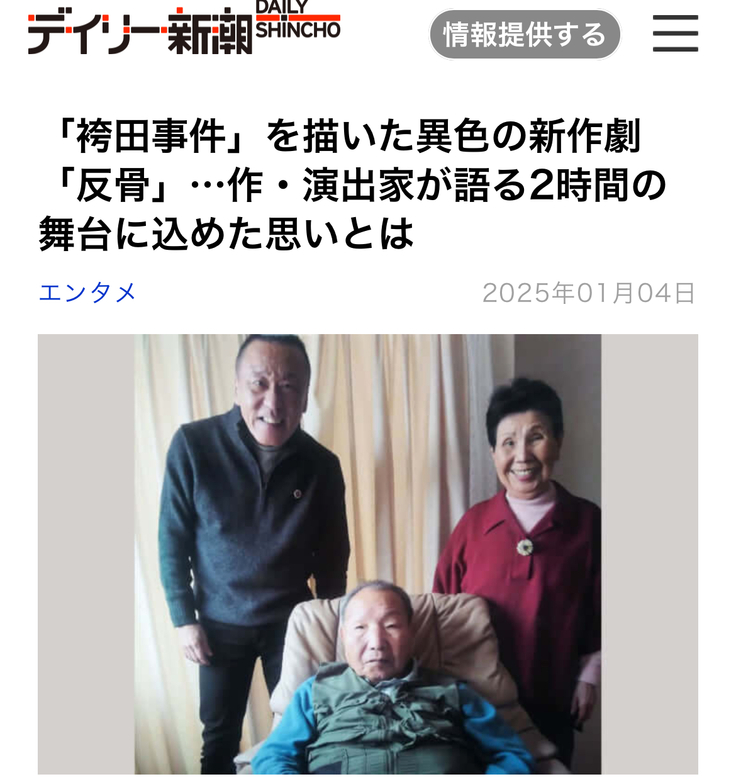This screenshot has height=784, width=736.
Task: Tap the 情報提供する button
Action: [x=525, y=35]
